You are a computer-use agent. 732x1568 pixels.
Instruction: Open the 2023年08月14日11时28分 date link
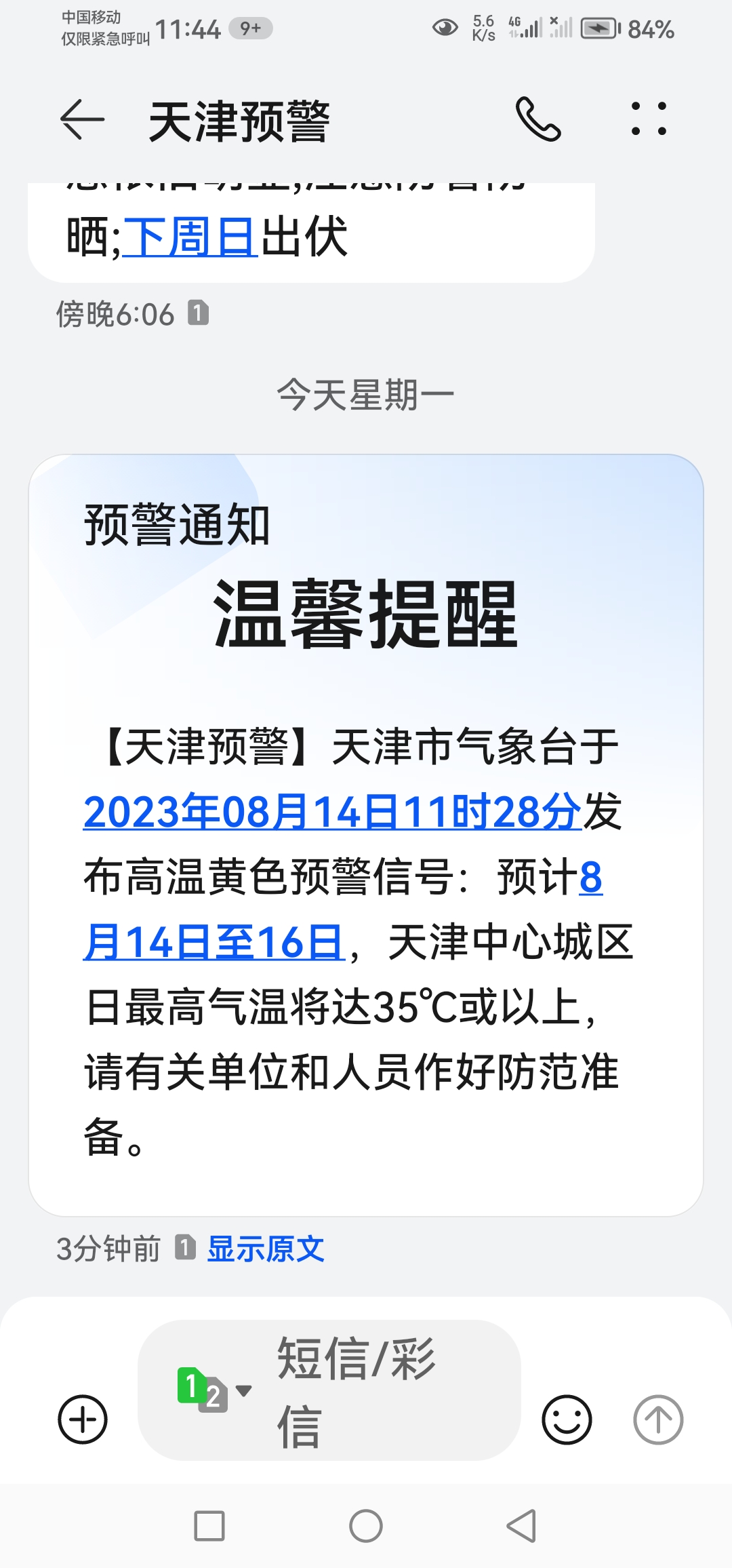coord(332,812)
